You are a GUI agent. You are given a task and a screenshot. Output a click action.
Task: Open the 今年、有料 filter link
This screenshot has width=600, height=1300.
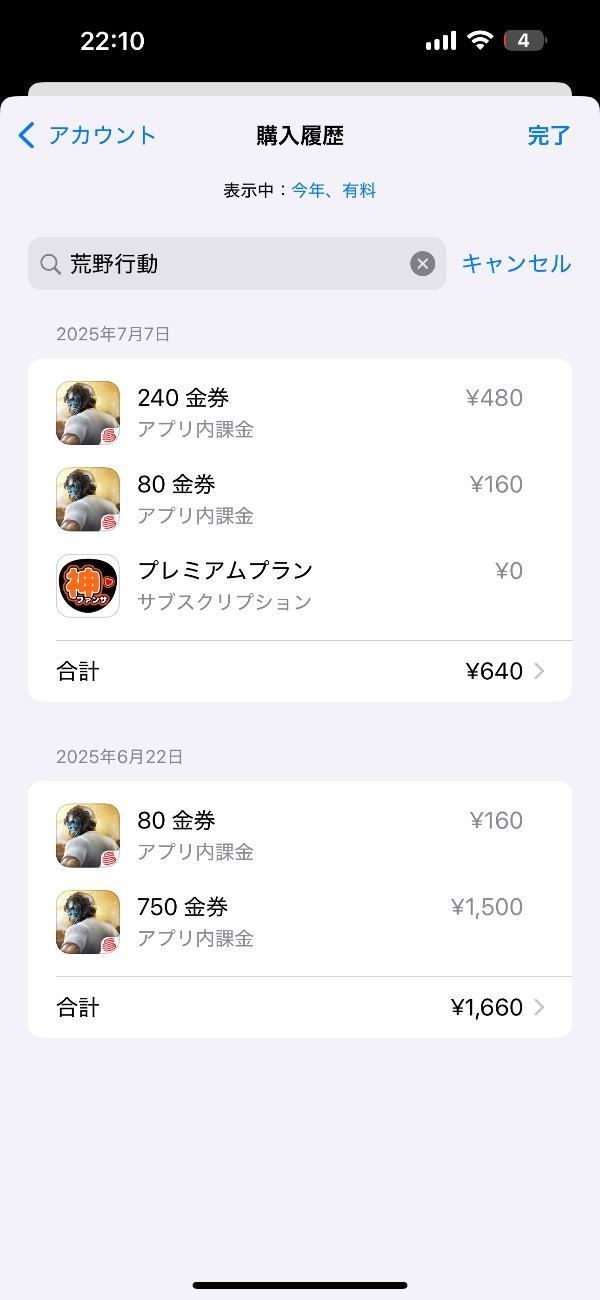(x=333, y=190)
